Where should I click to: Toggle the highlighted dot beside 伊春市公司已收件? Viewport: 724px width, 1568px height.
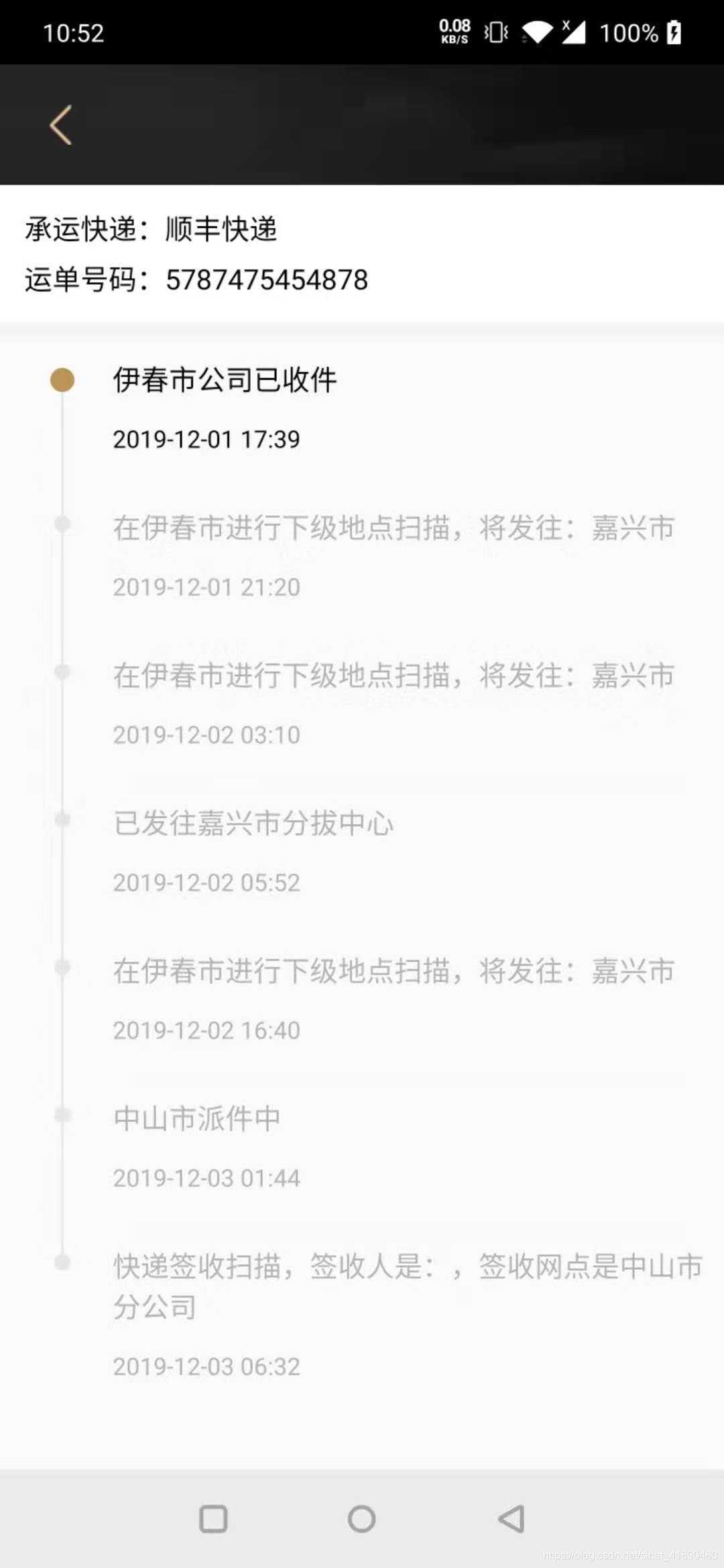pos(62,380)
